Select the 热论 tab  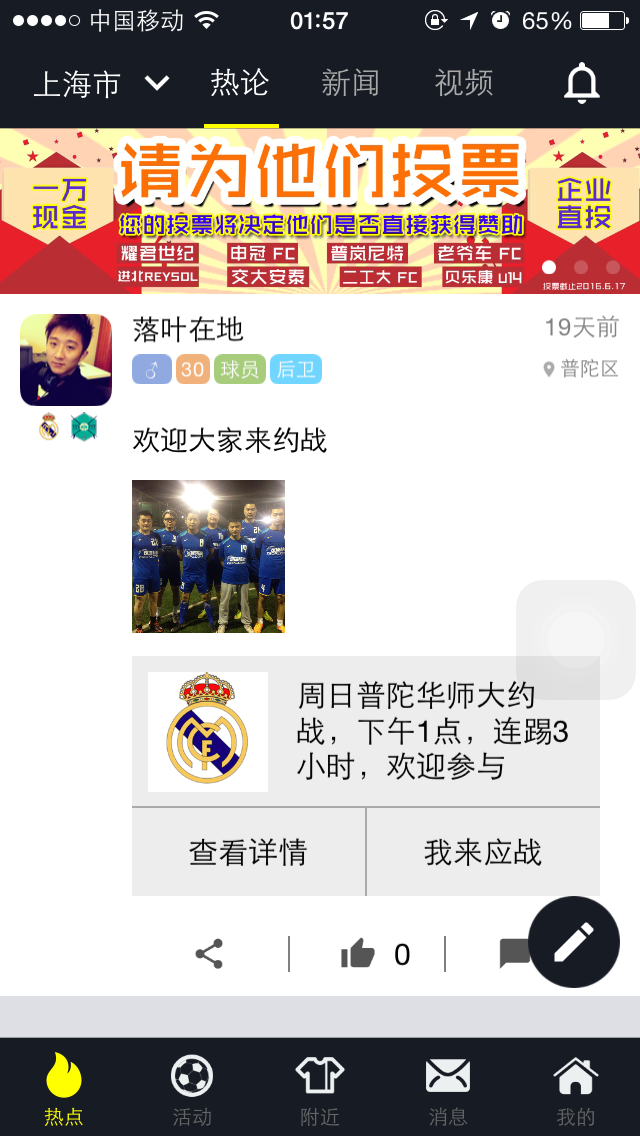240,84
